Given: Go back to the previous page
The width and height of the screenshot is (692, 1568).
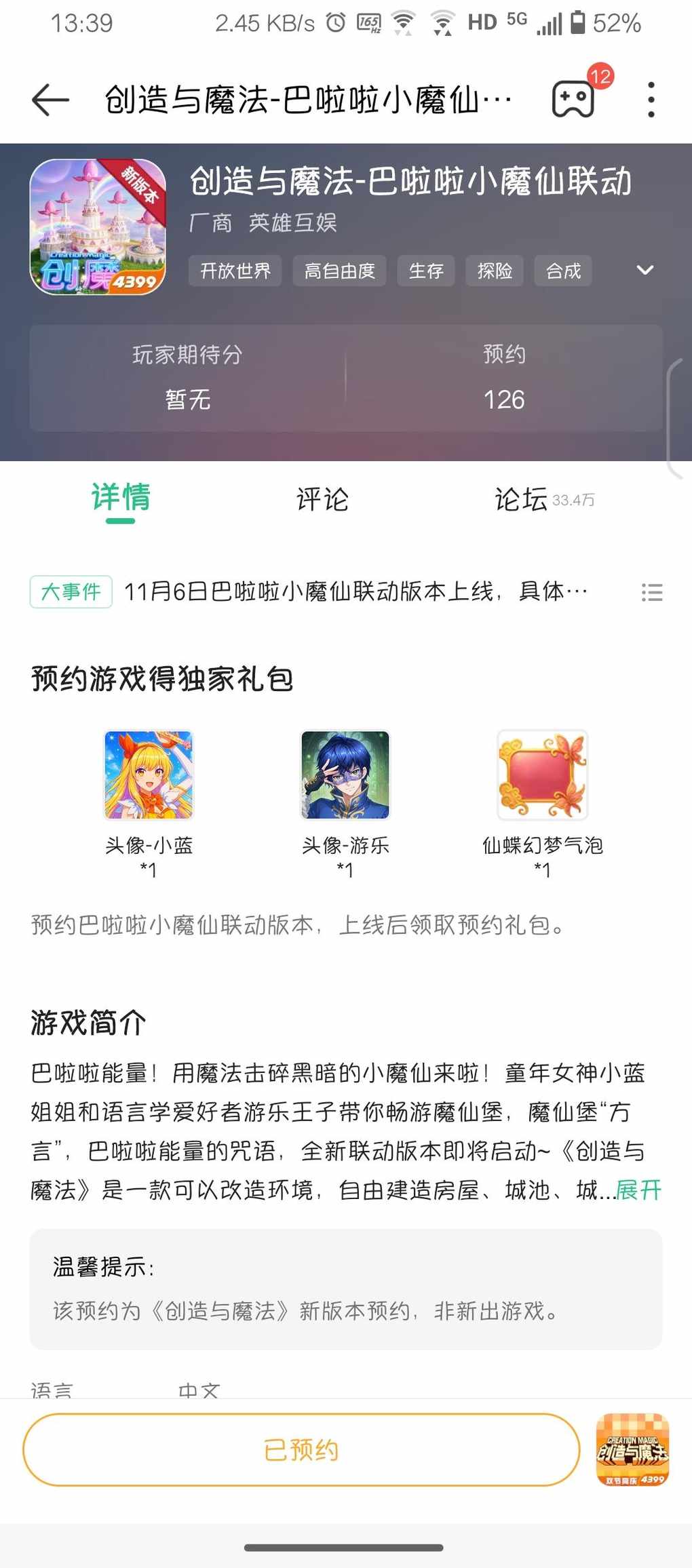Looking at the screenshot, I should (x=51, y=100).
